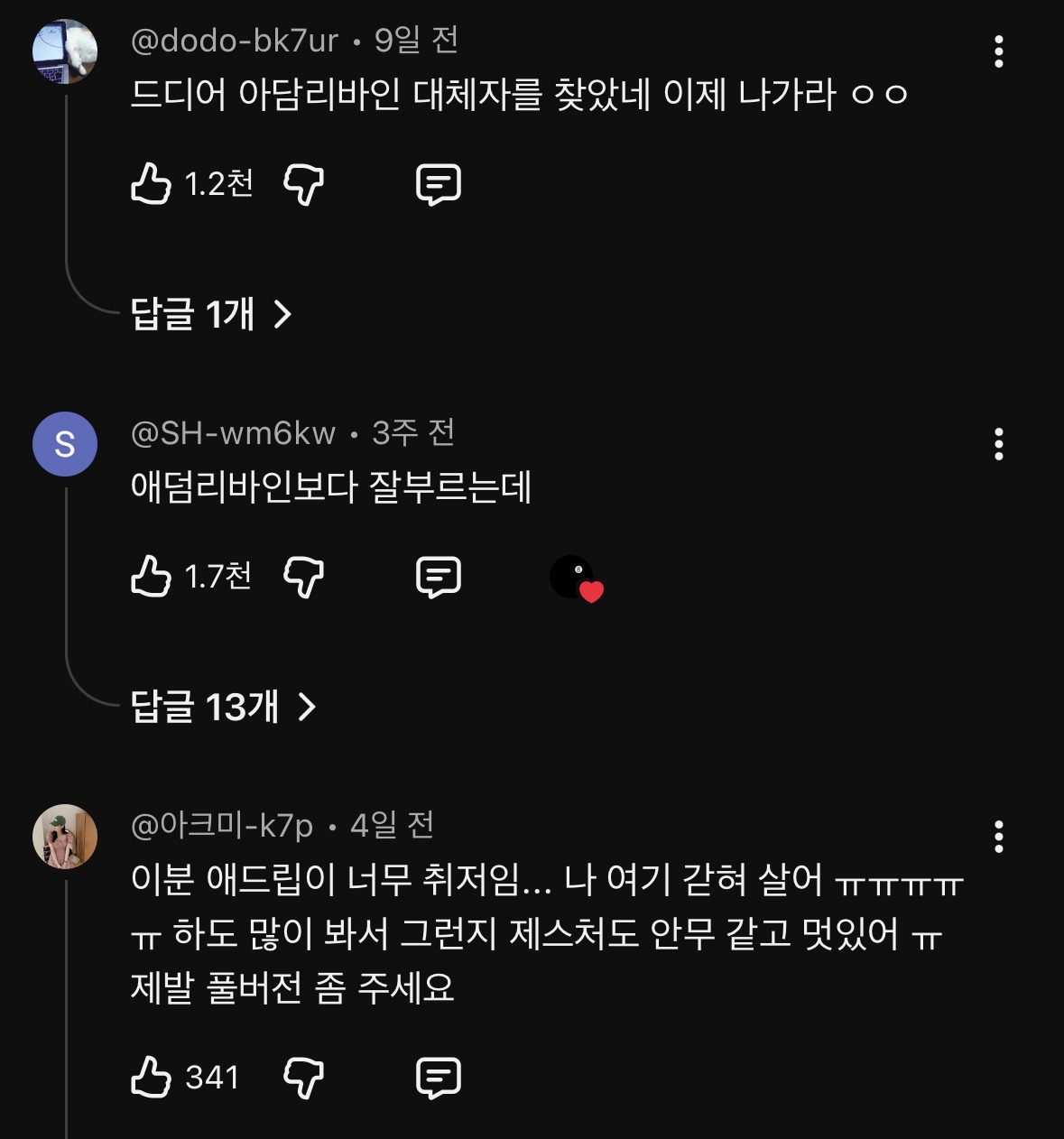Open overflow menu for @아크미-k7p's comment

(x=998, y=837)
